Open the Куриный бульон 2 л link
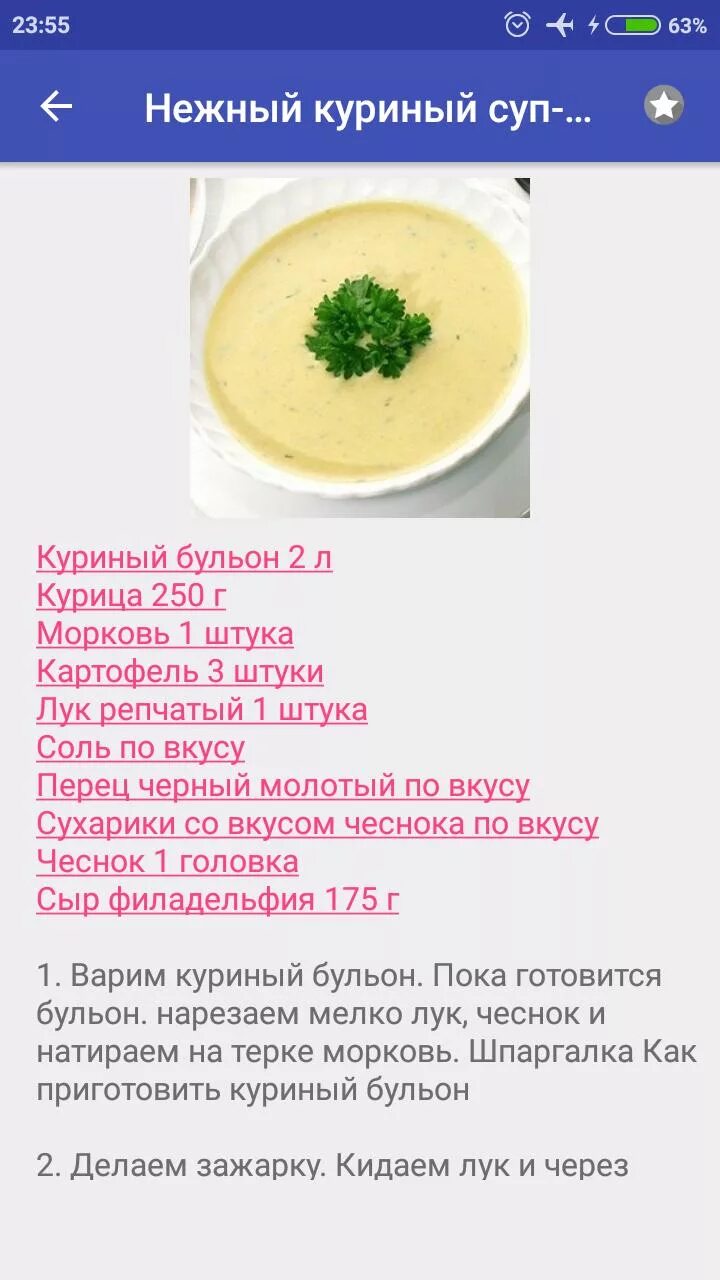The height and width of the screenshot is (1280, 720). pos(184,558)
